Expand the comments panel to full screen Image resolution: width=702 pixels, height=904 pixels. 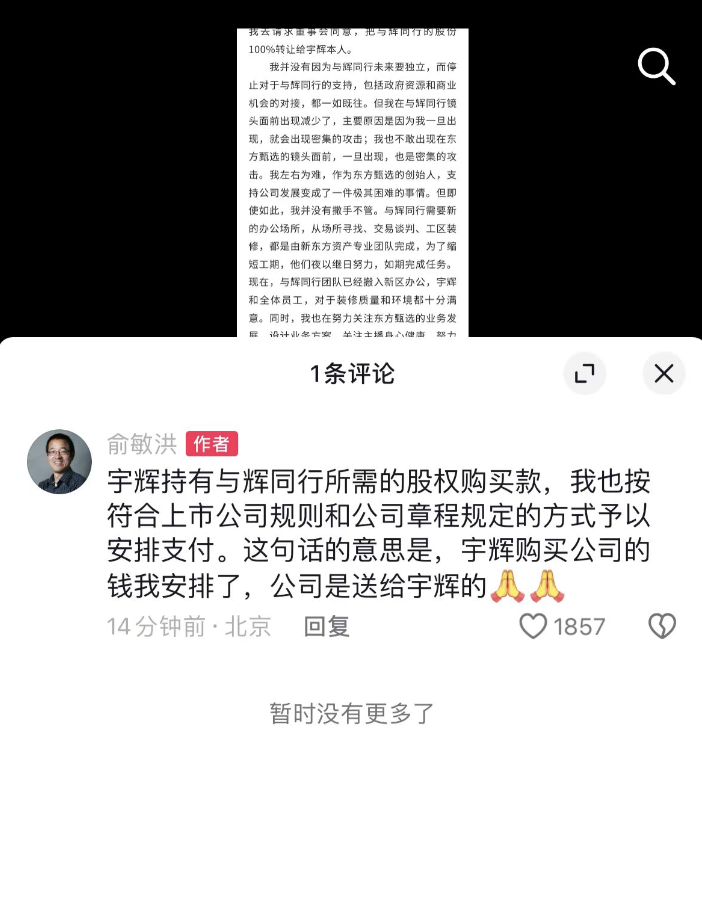point(585,374)
